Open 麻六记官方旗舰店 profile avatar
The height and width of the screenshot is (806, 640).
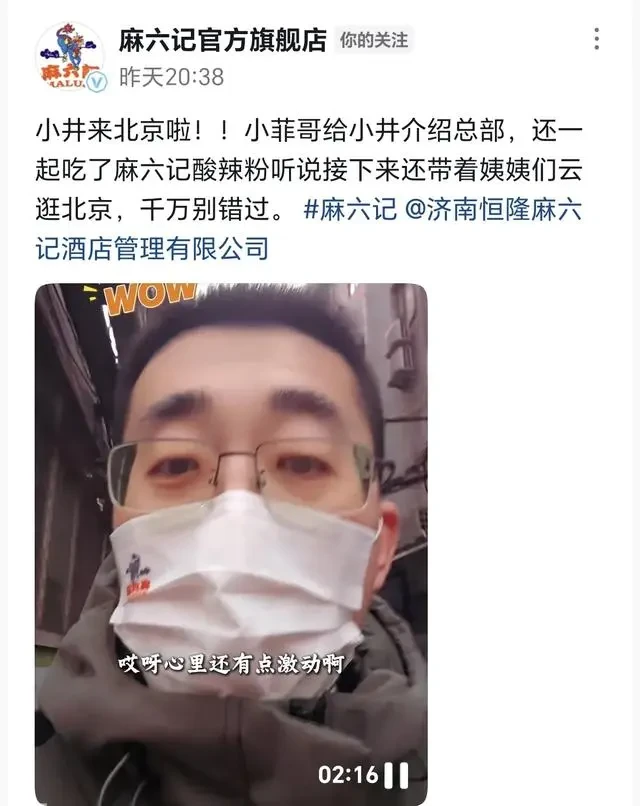click(69, 57)
